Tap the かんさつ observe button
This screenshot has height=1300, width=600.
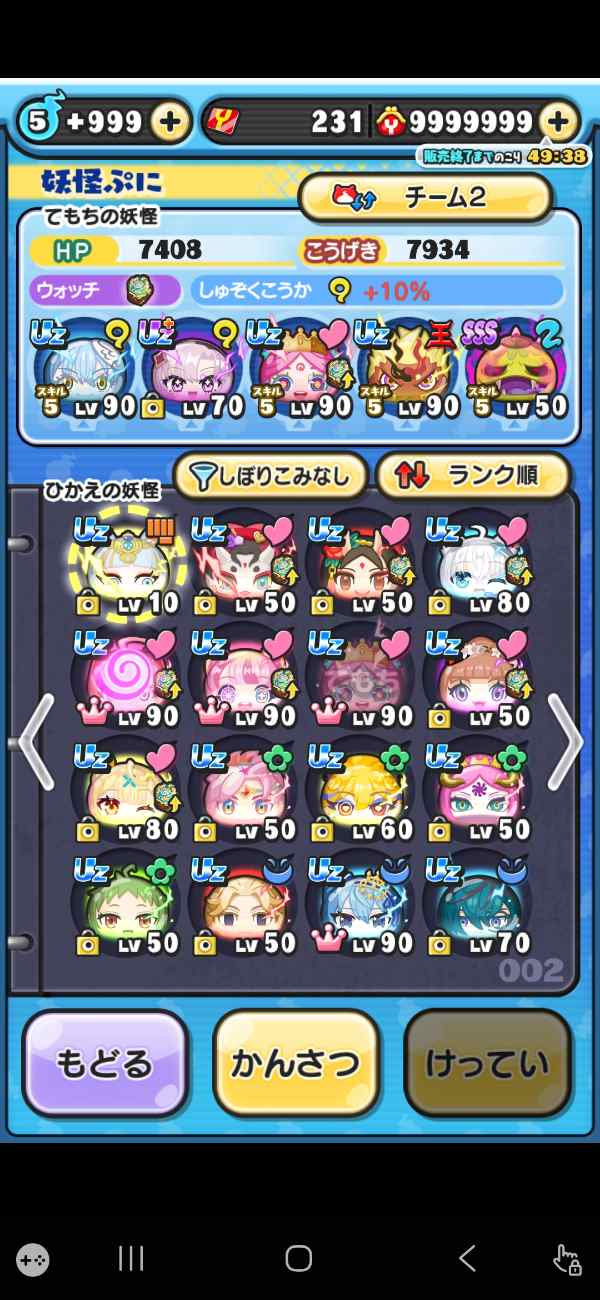pos(296,1064)
